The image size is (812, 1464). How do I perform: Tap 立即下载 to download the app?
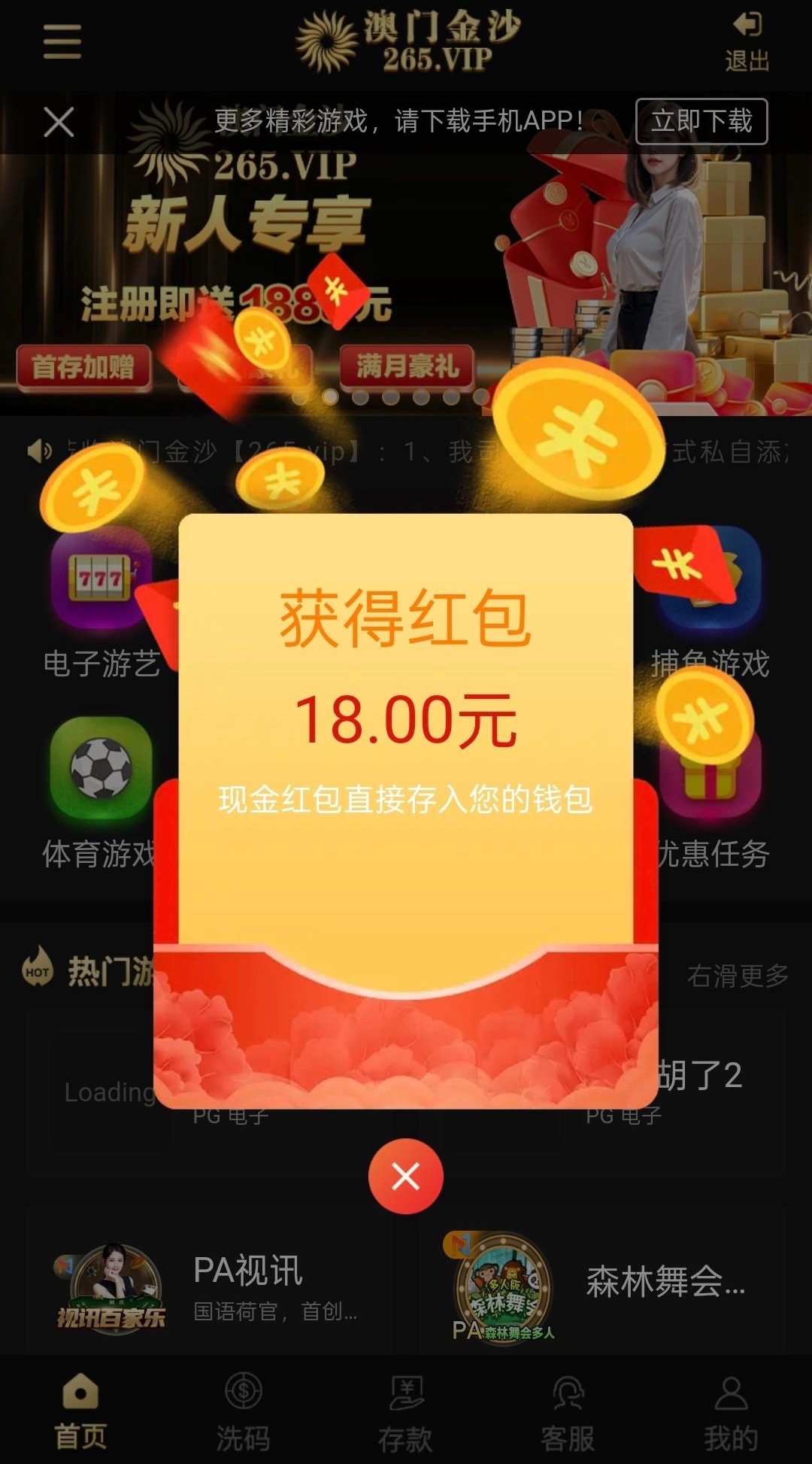point(701,121)
